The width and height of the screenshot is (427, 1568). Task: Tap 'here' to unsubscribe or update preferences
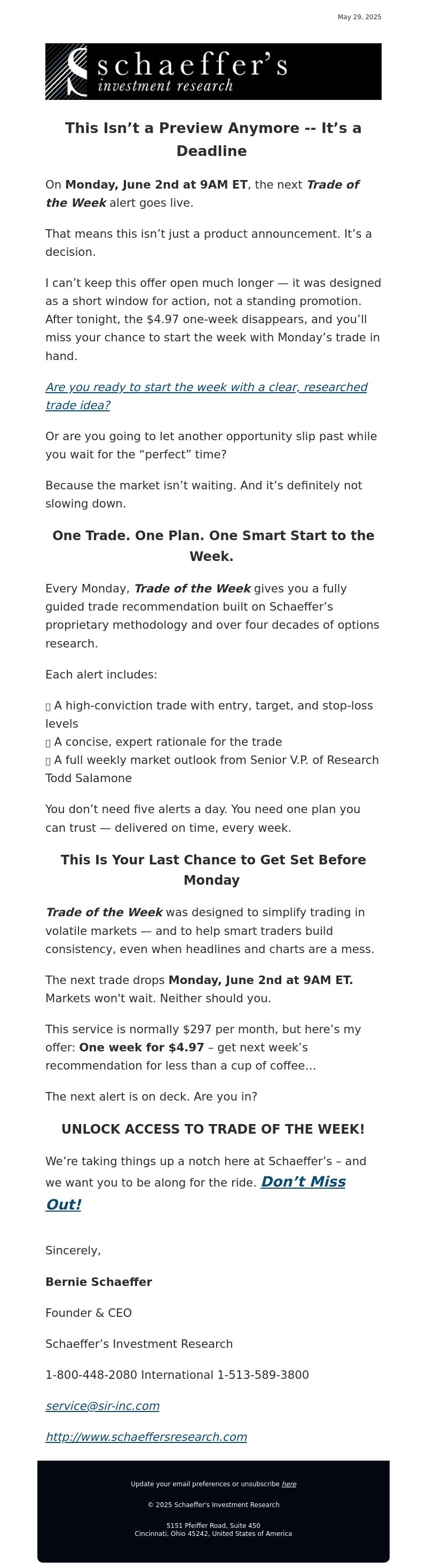point(289,1484)
